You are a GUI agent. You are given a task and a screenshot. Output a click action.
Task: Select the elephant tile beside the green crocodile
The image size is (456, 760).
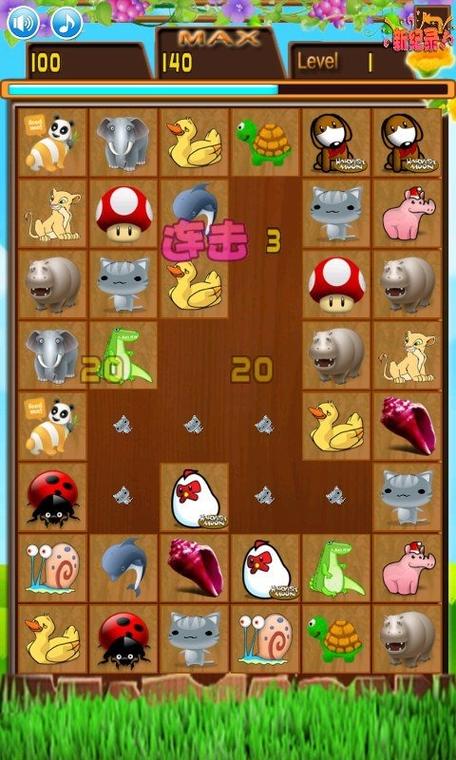(x=52, y=356)
